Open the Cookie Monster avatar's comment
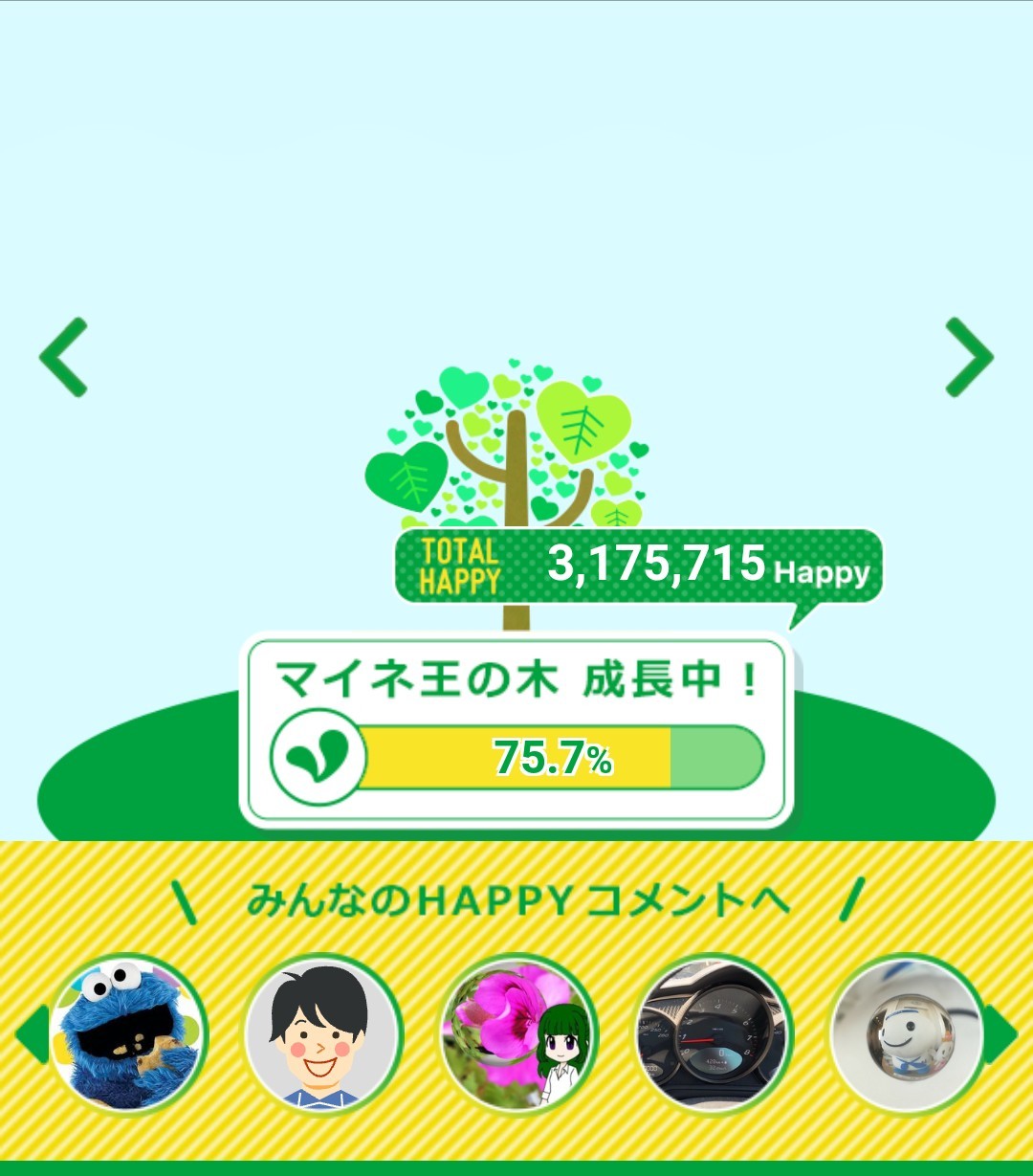The height and width of the screenshot is (1176, 1033). tap(128, 1035)
